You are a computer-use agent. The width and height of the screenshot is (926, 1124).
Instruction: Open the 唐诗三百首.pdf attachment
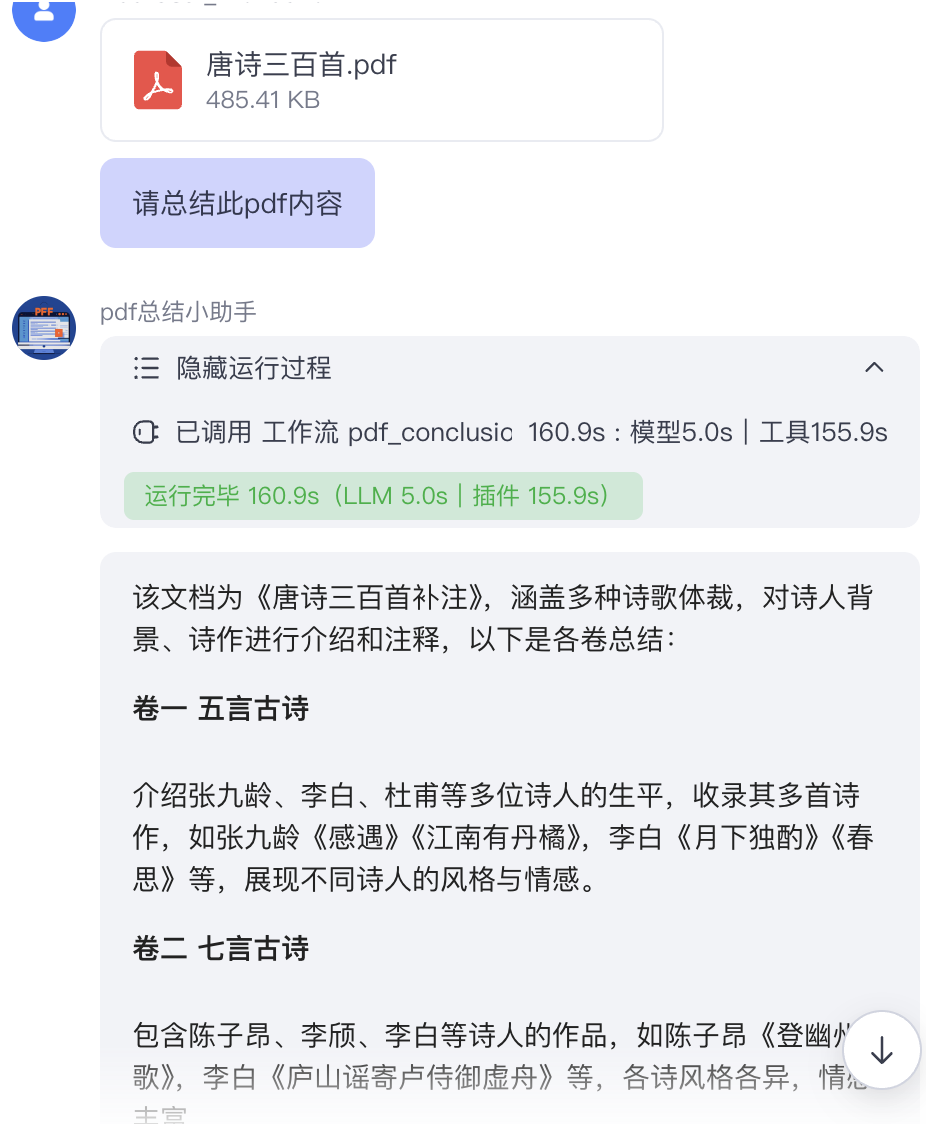pos(381,80)
